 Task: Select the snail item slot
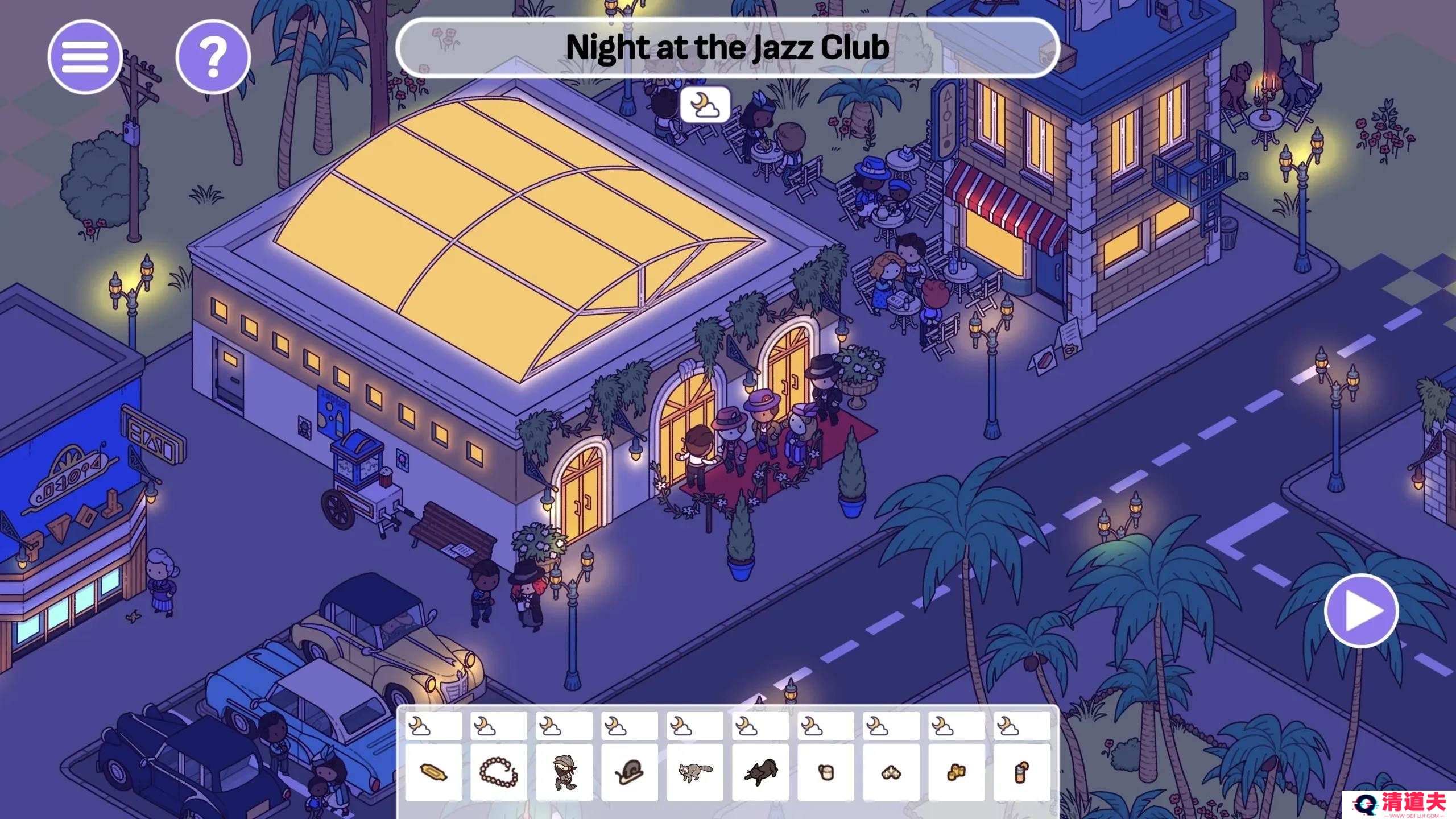point(630,772)
